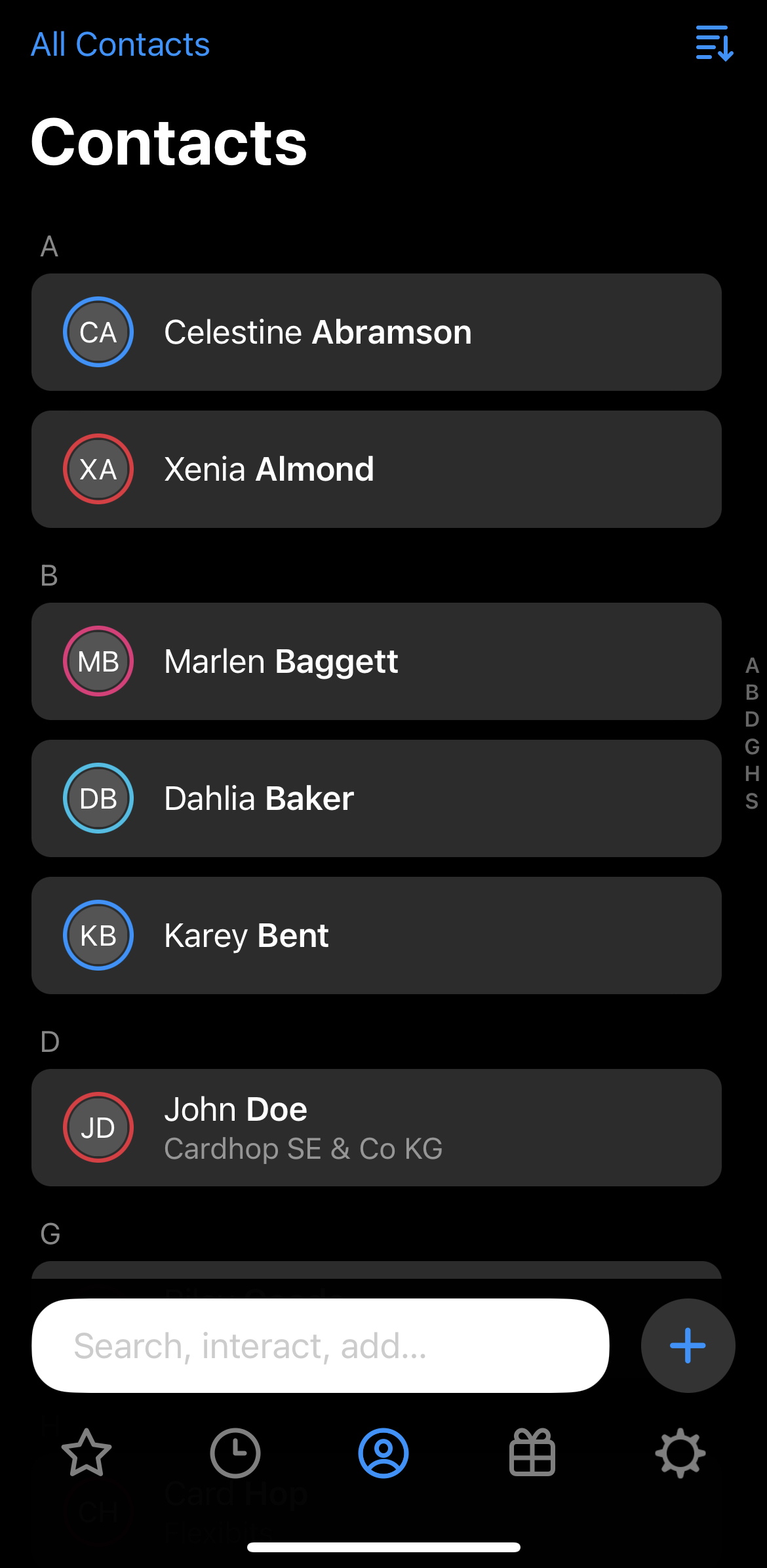Image resolution: width=767 pixels, height=1568 pixels.
Task: Add a new contact with plus button
Action: click(x=688, y=1346)
